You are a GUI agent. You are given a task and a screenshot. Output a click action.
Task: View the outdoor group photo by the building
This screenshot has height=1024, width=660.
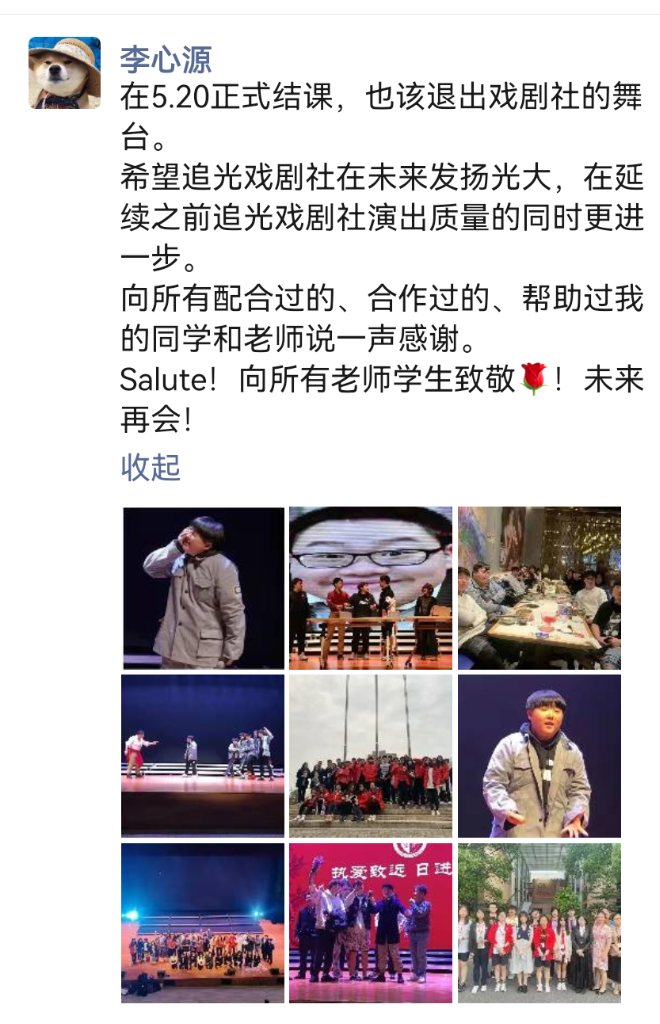click(x=539, y=922)
